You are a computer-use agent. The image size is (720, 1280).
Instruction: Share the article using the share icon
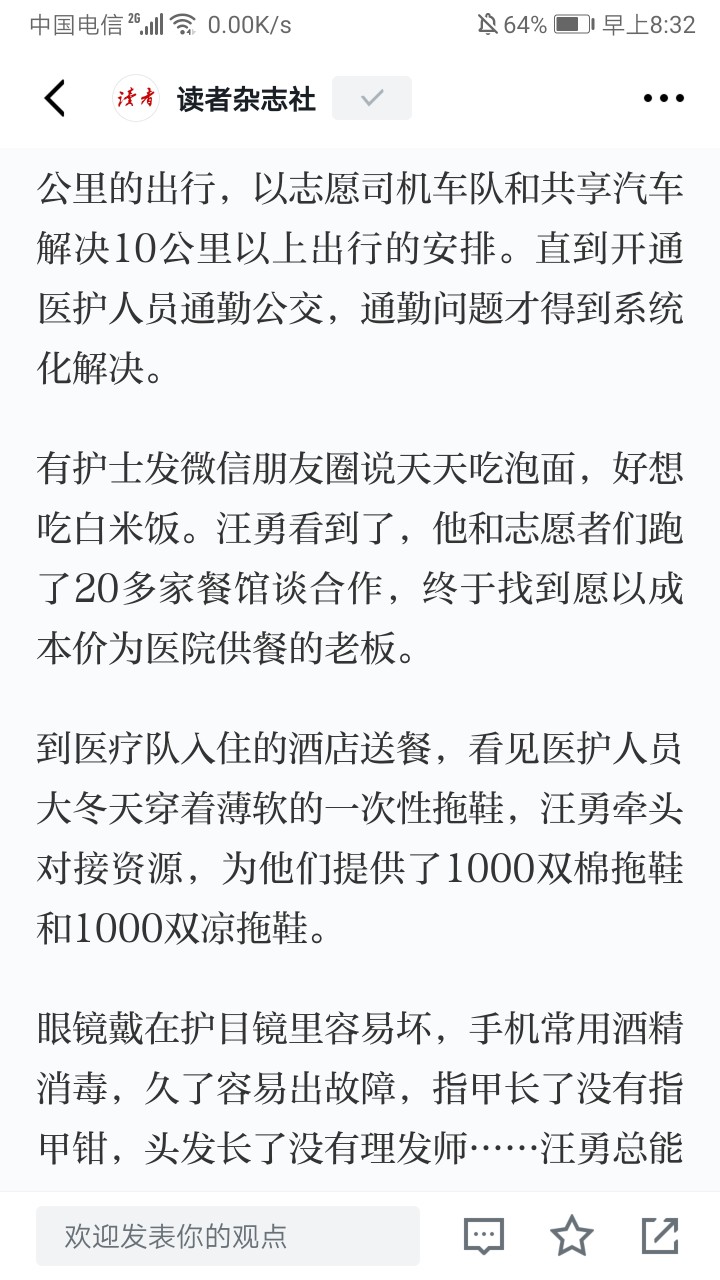(660, 1237)
